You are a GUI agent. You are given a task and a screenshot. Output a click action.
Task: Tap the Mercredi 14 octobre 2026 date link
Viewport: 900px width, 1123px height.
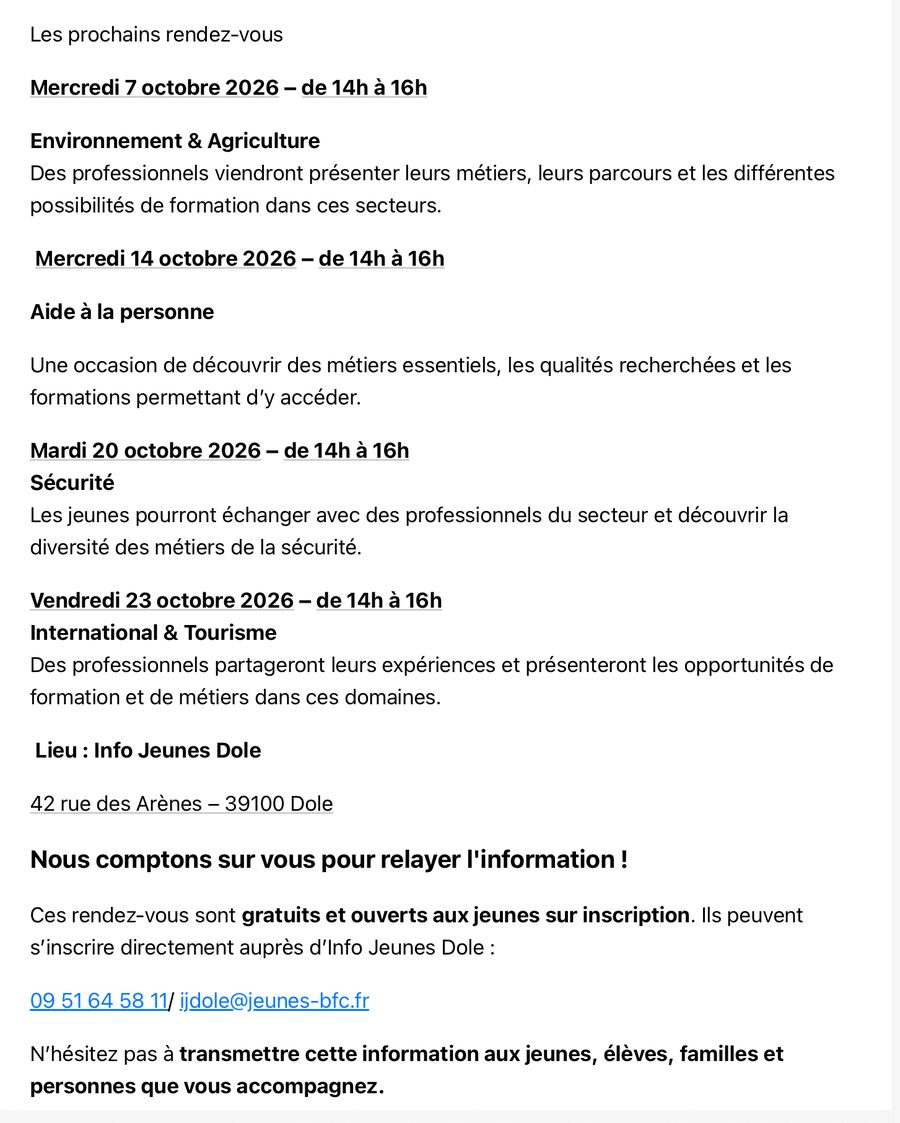click(165, 259)
